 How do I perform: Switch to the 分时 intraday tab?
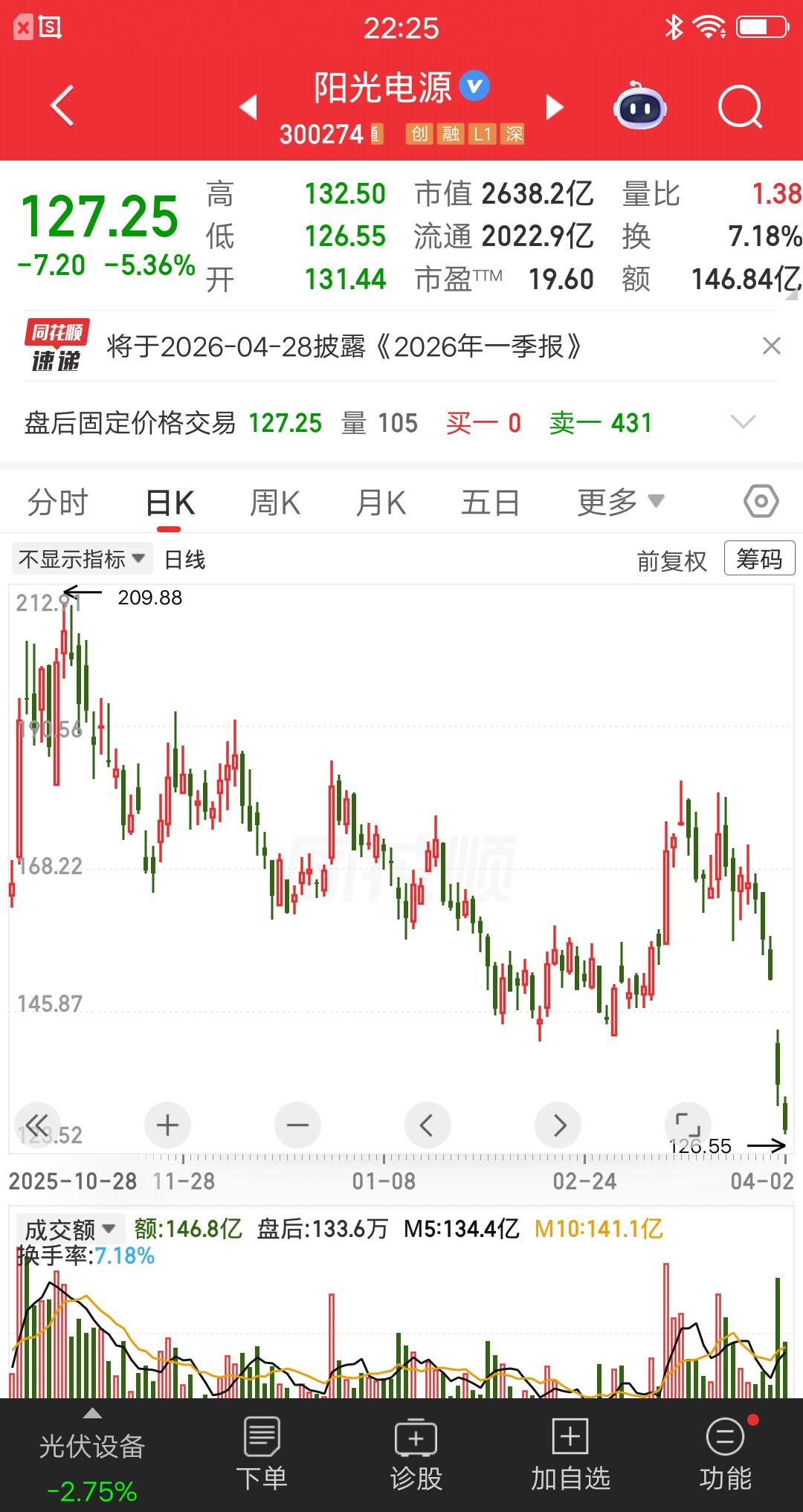pos(57,501)
